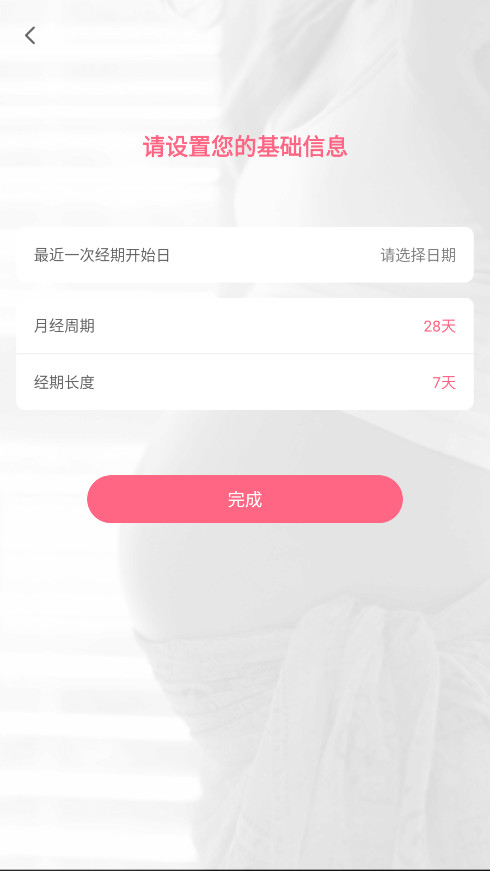Change the 月经周期 value of 28天
Screen dimensions: 490x871
coord(244,326)
